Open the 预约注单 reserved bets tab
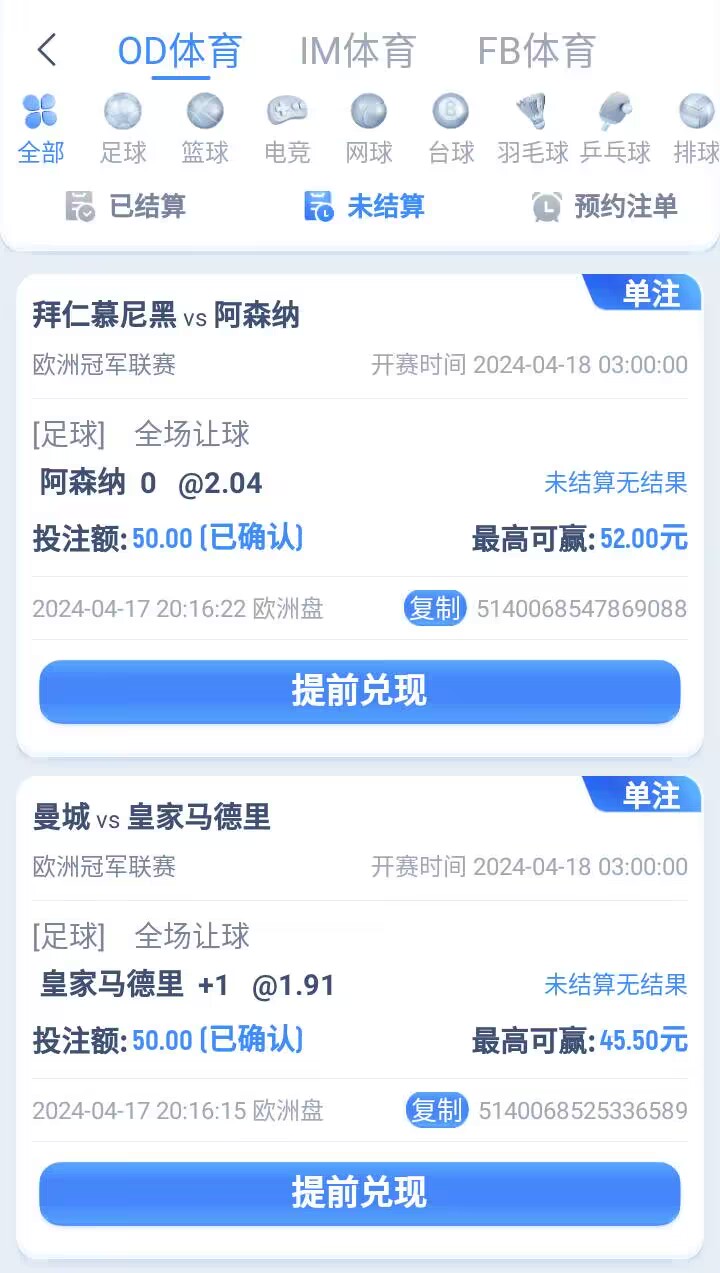This screenshot has width=720, height=1273. click(x=605, y=207)
